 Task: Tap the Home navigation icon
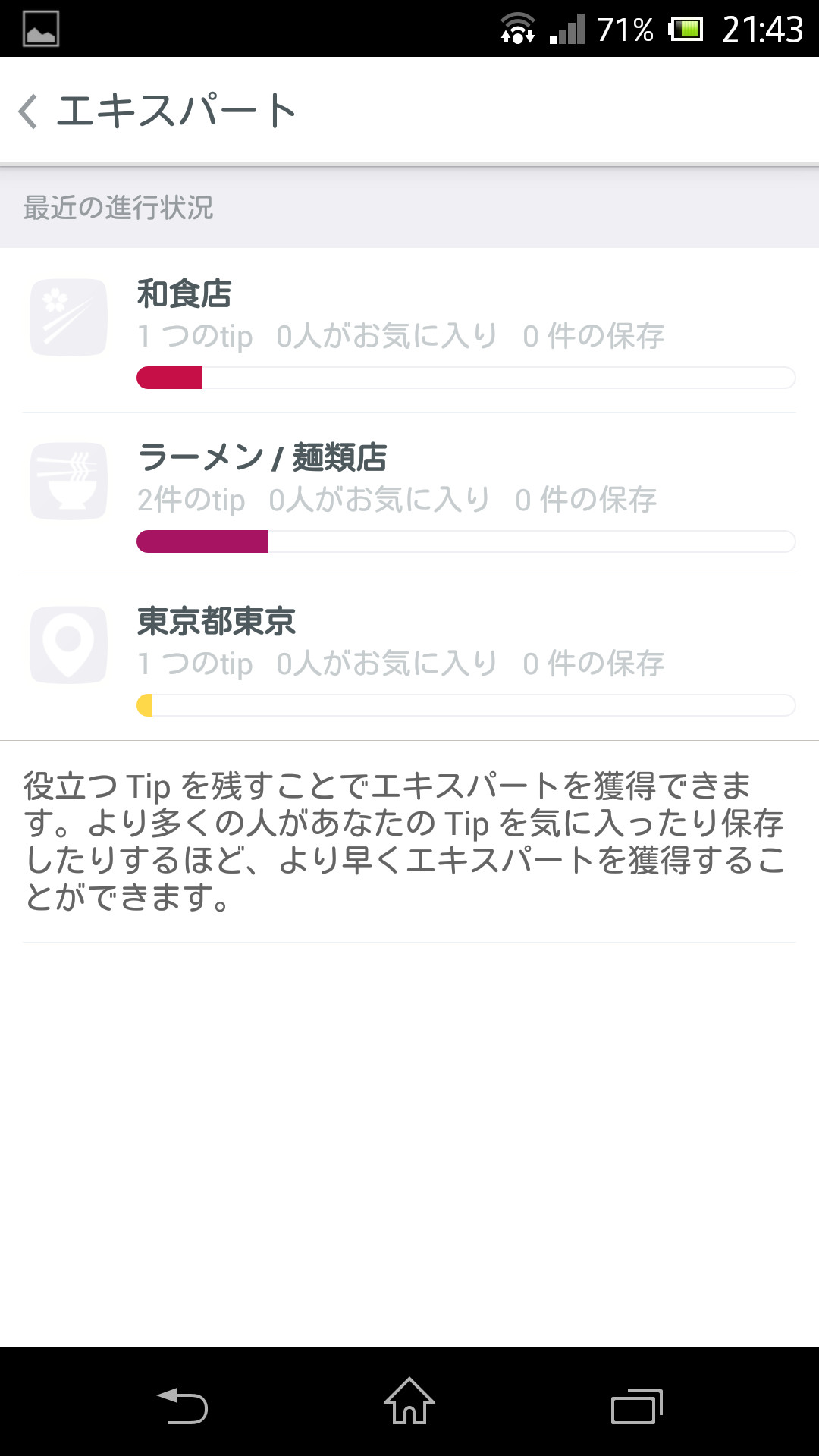pyautogui.click(x=409, y=1401)
